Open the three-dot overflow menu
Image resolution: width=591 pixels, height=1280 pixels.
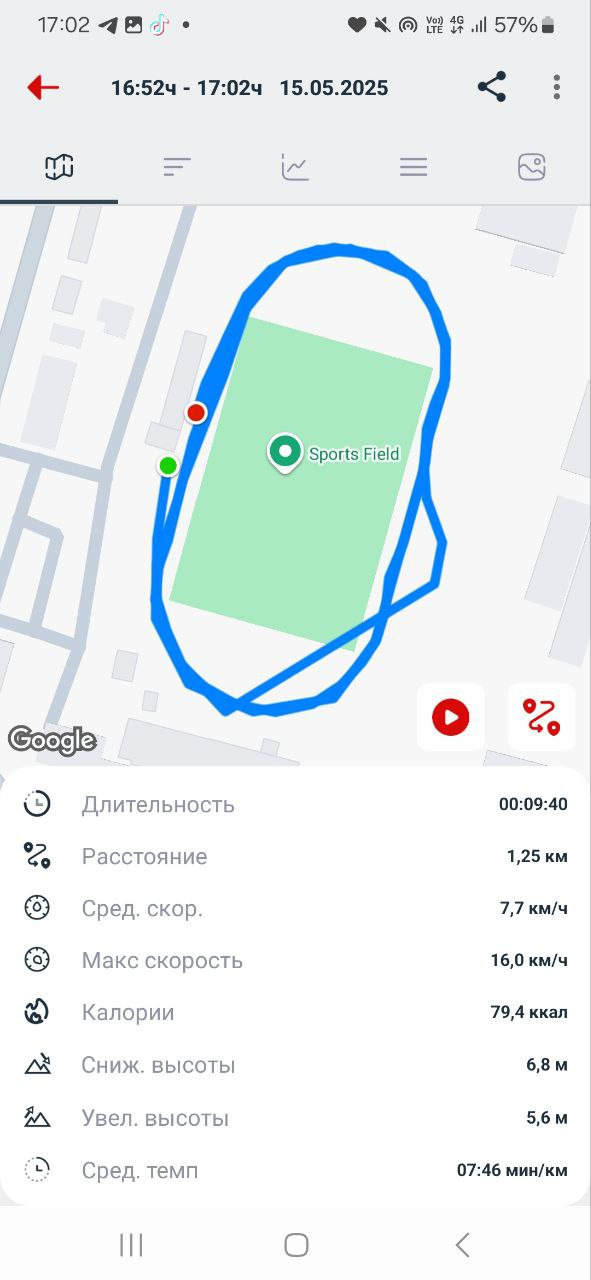pos(557,87)
